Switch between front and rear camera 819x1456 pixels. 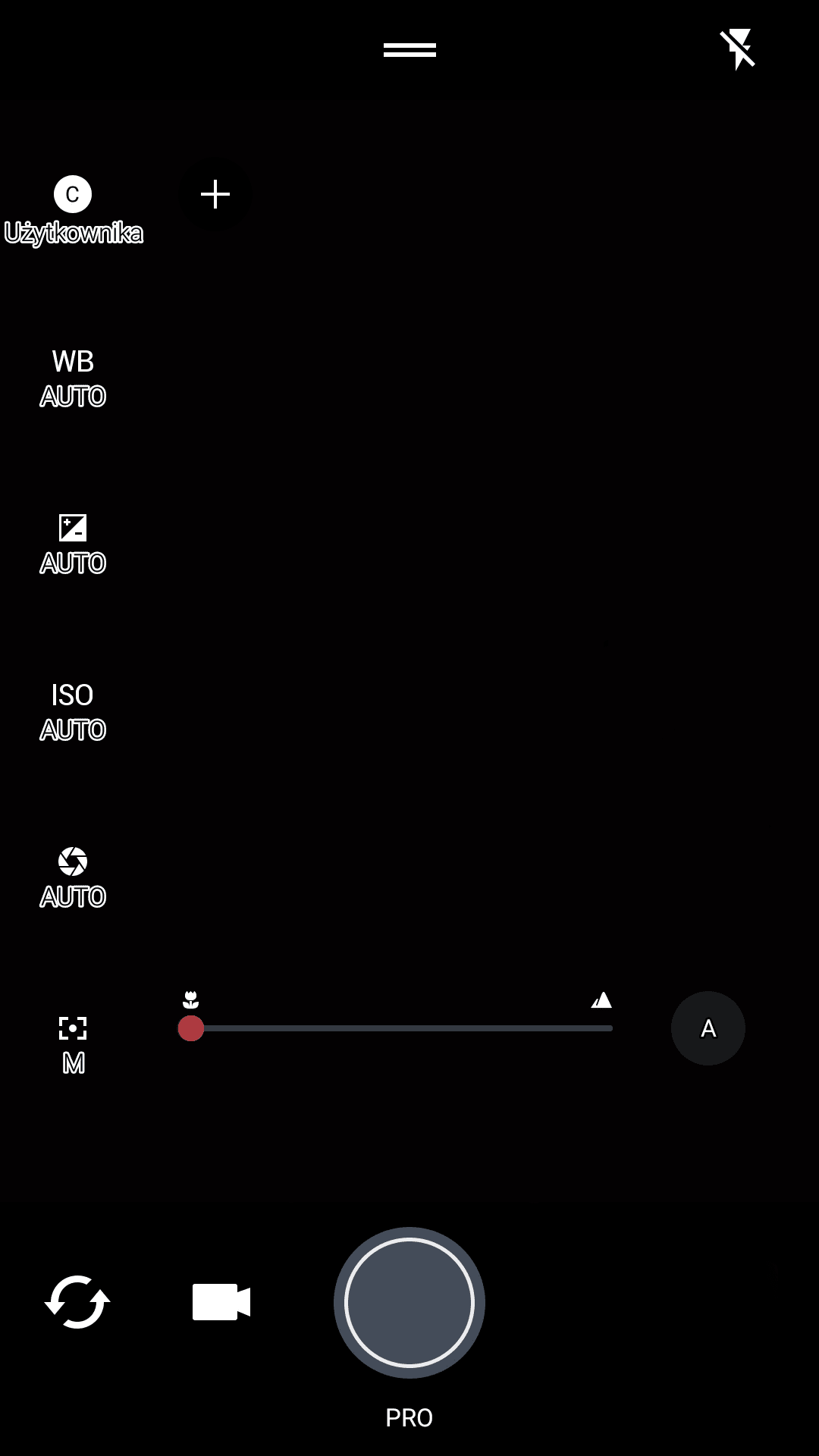(77, 1302)
